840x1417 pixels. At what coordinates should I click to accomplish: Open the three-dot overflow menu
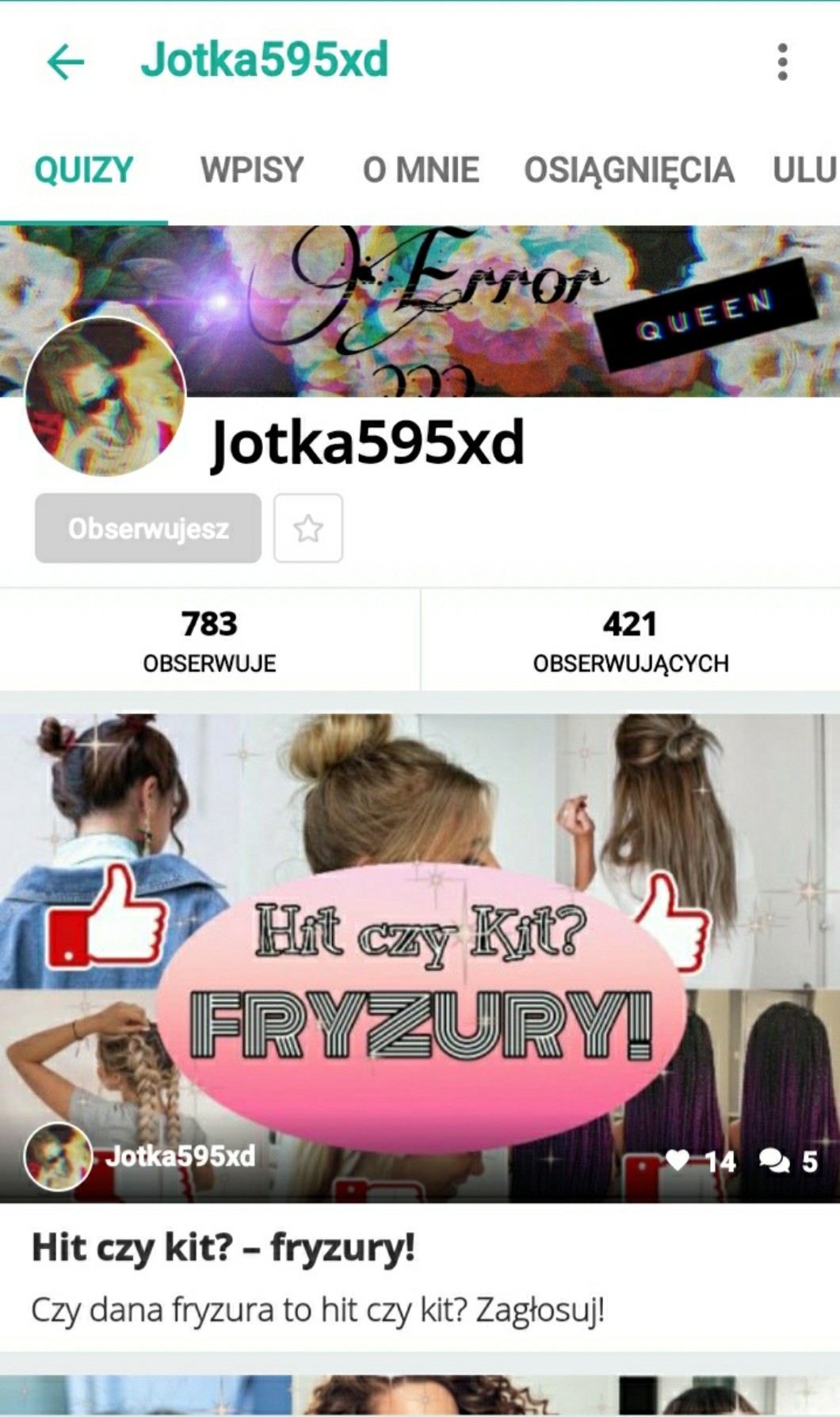pos(782,62)
